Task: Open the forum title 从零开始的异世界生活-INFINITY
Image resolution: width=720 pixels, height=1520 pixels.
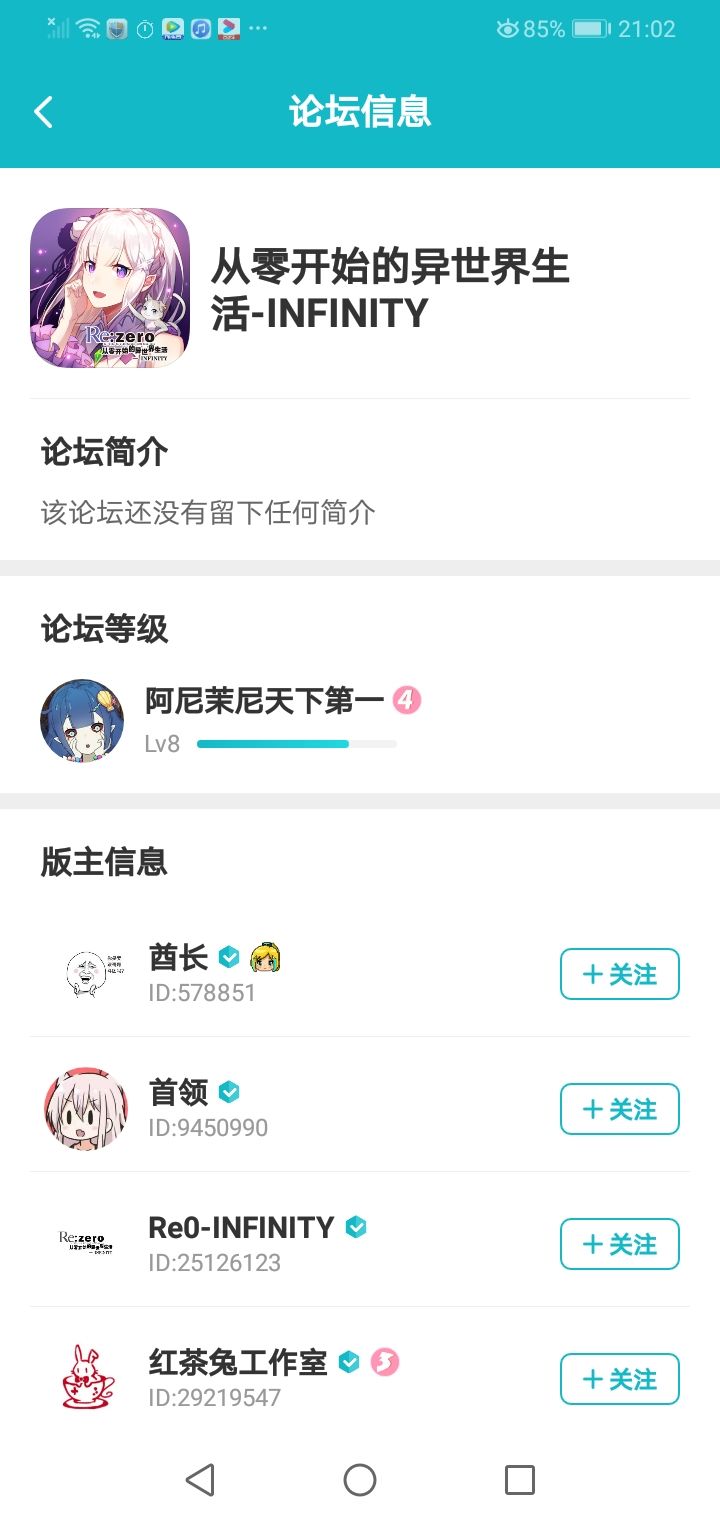Action: point(390,290)
